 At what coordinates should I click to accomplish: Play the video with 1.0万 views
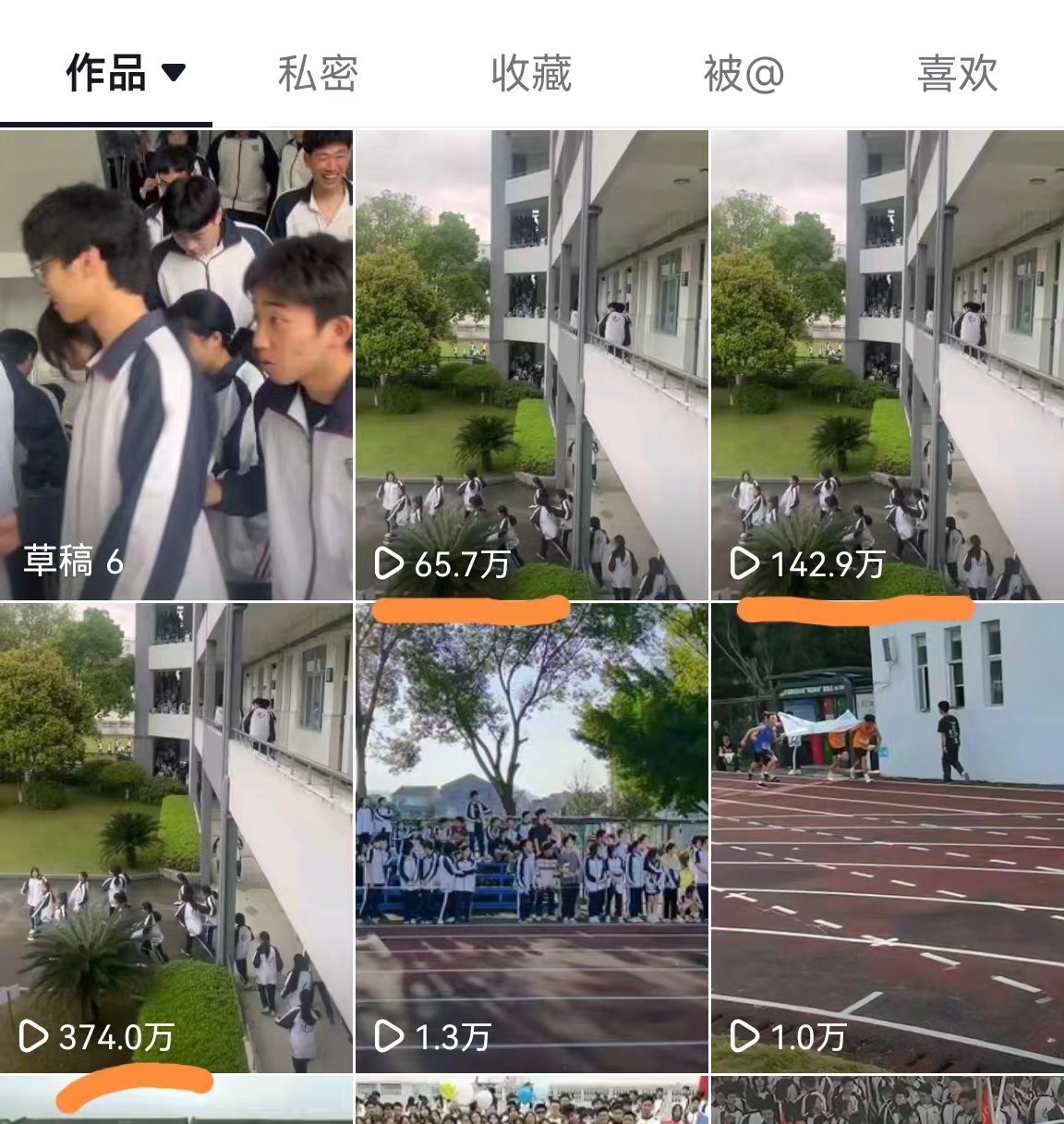(887, 837)
